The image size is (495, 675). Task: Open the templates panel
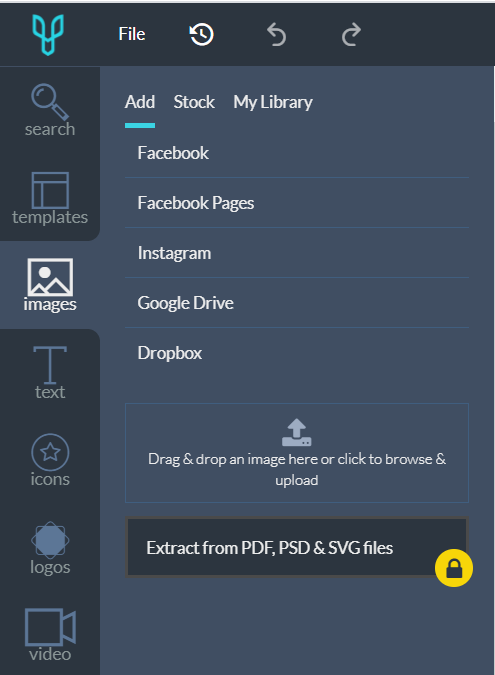(x=50, y=198)
